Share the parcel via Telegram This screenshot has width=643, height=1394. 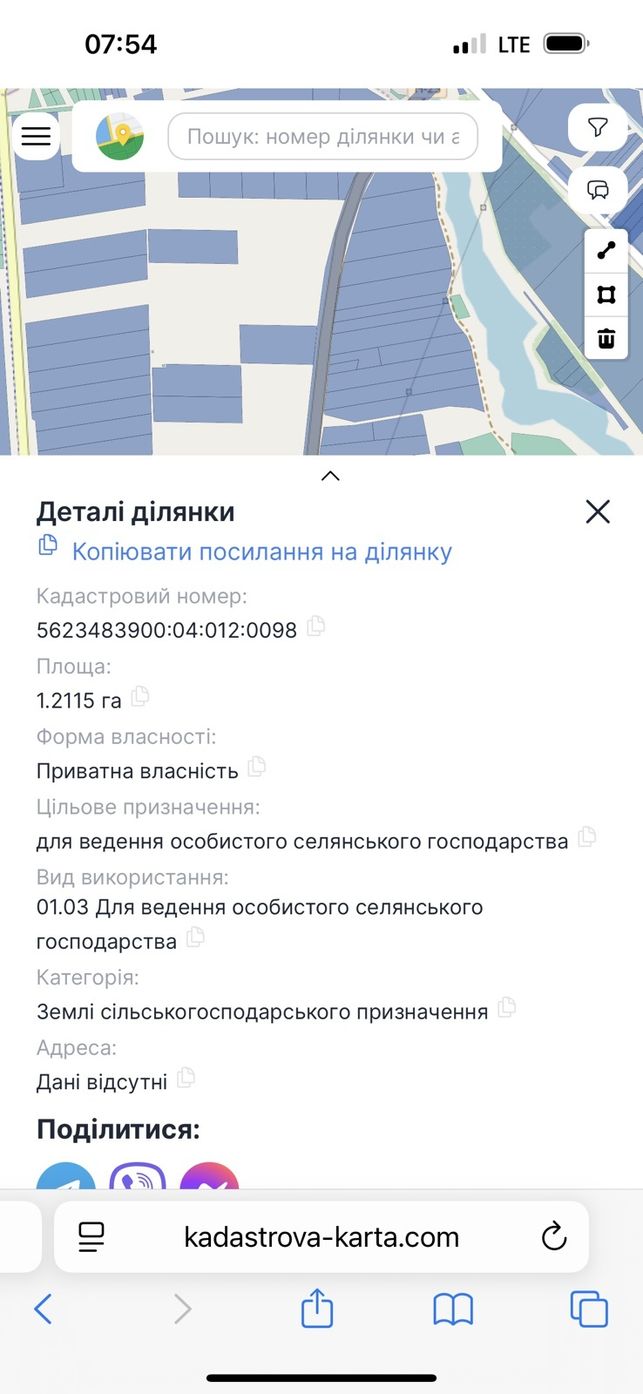[x=66, y=1179]
